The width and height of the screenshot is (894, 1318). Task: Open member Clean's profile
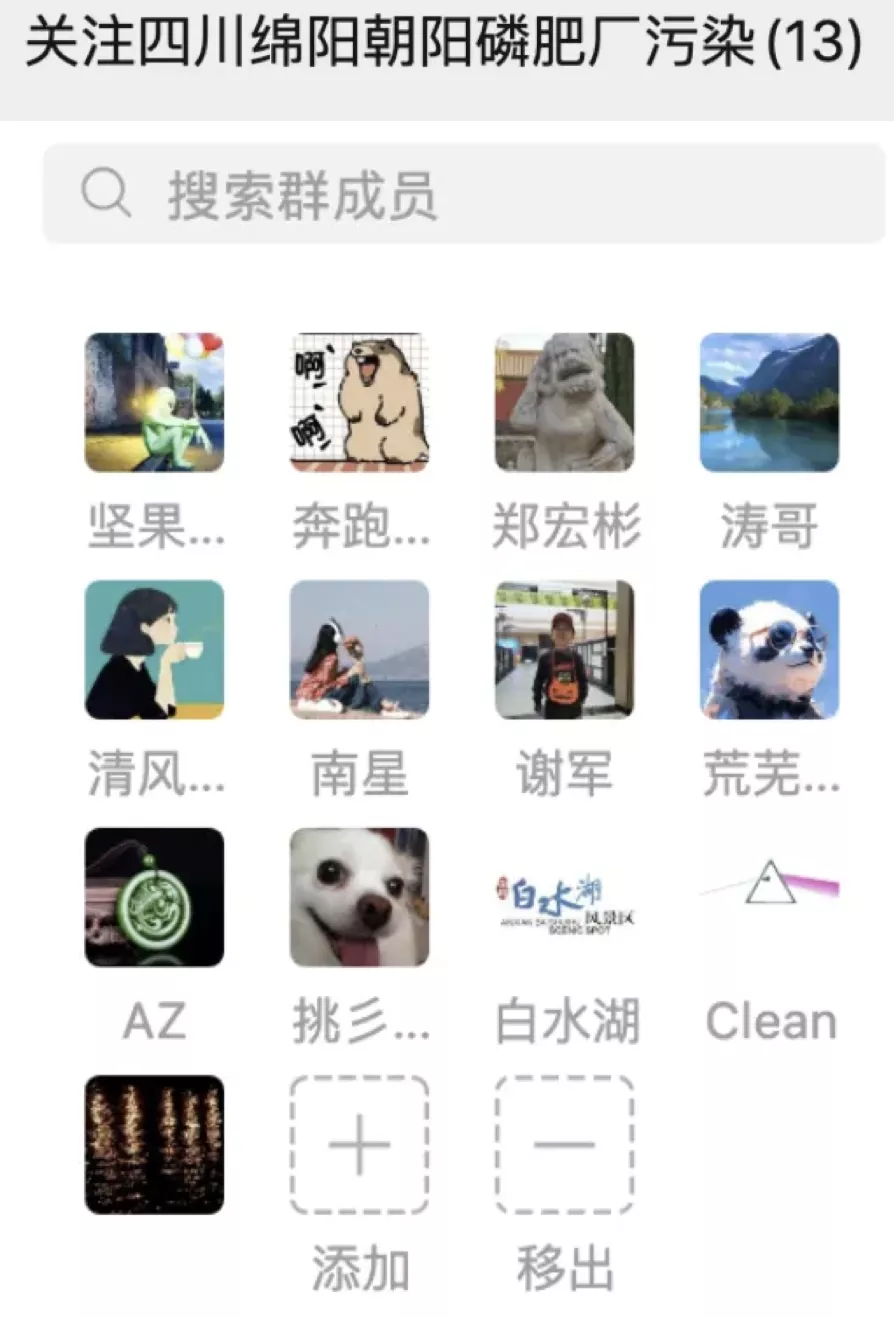pyautogui.click(x=769, y=896)
